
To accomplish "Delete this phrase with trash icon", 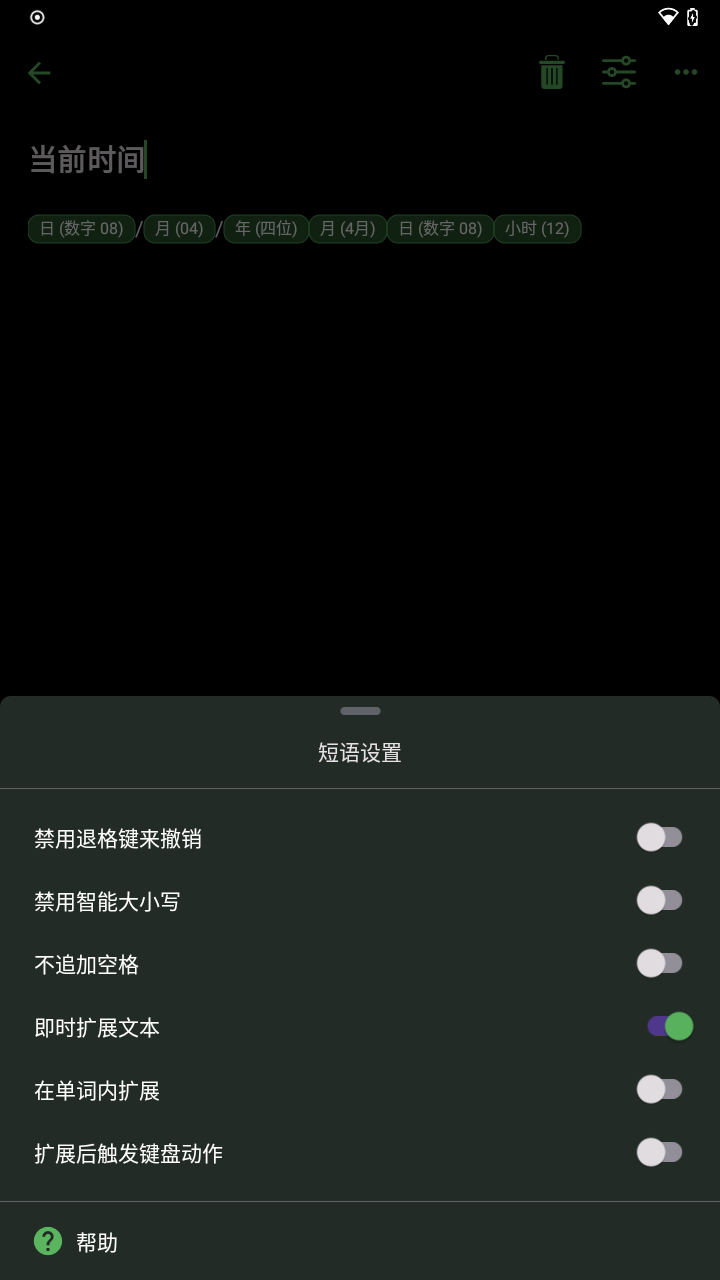I will point(552,73).
